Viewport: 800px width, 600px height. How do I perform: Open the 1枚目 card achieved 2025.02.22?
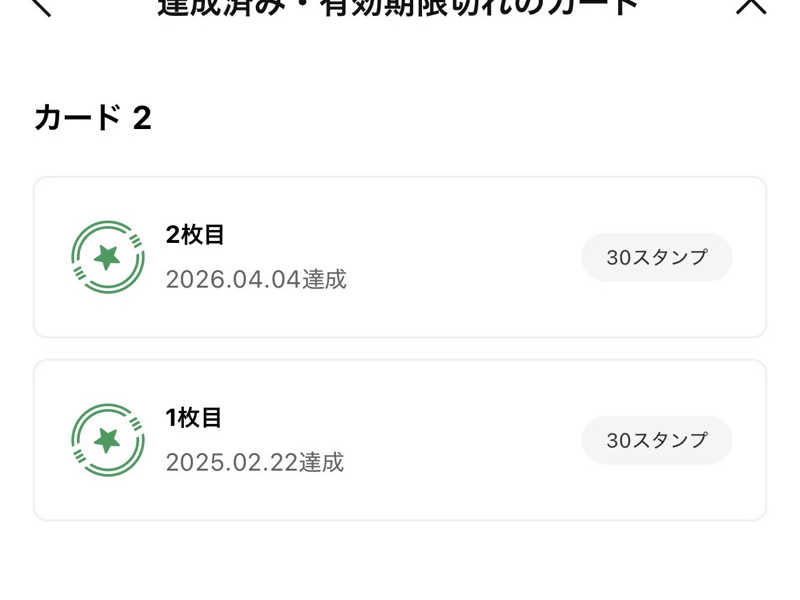(400, 440)
